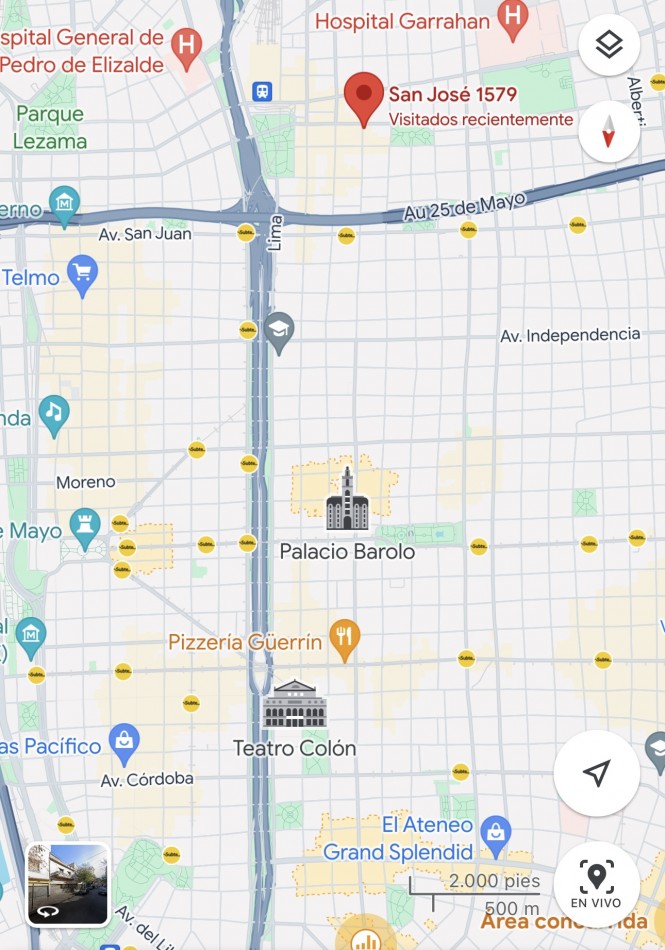Image resolution: width=665 pixels, height=950 pixels.
Task: Open the map layers selector
Action: 608,45
